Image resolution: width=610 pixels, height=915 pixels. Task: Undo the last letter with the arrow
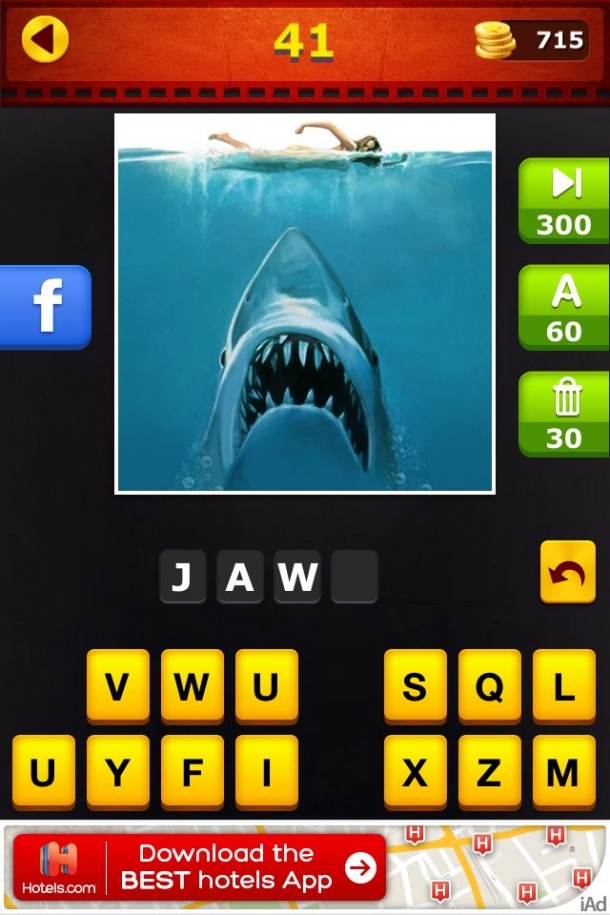567,572
